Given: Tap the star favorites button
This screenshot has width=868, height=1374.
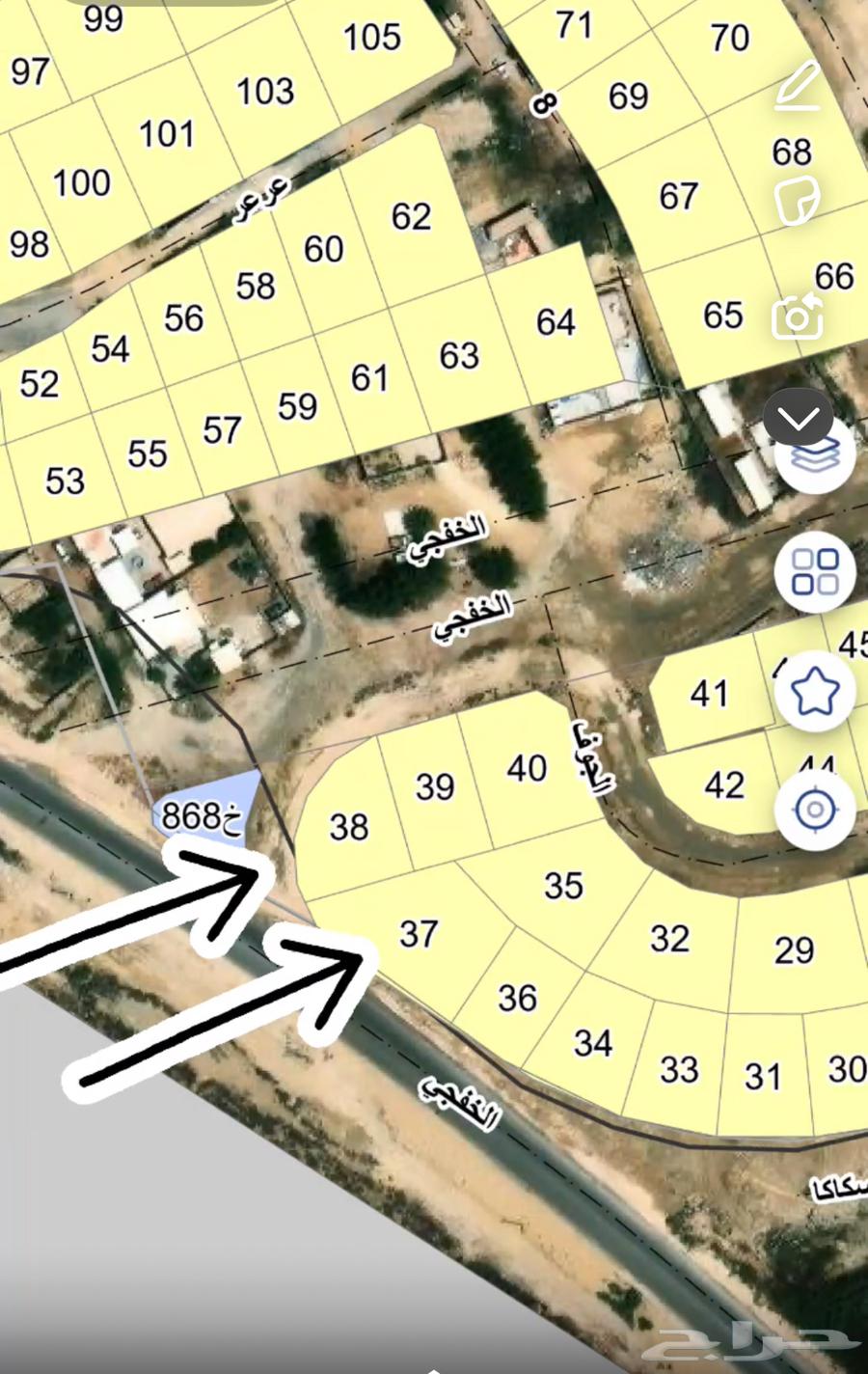Looking at the screenshot, I should (815, 691).
